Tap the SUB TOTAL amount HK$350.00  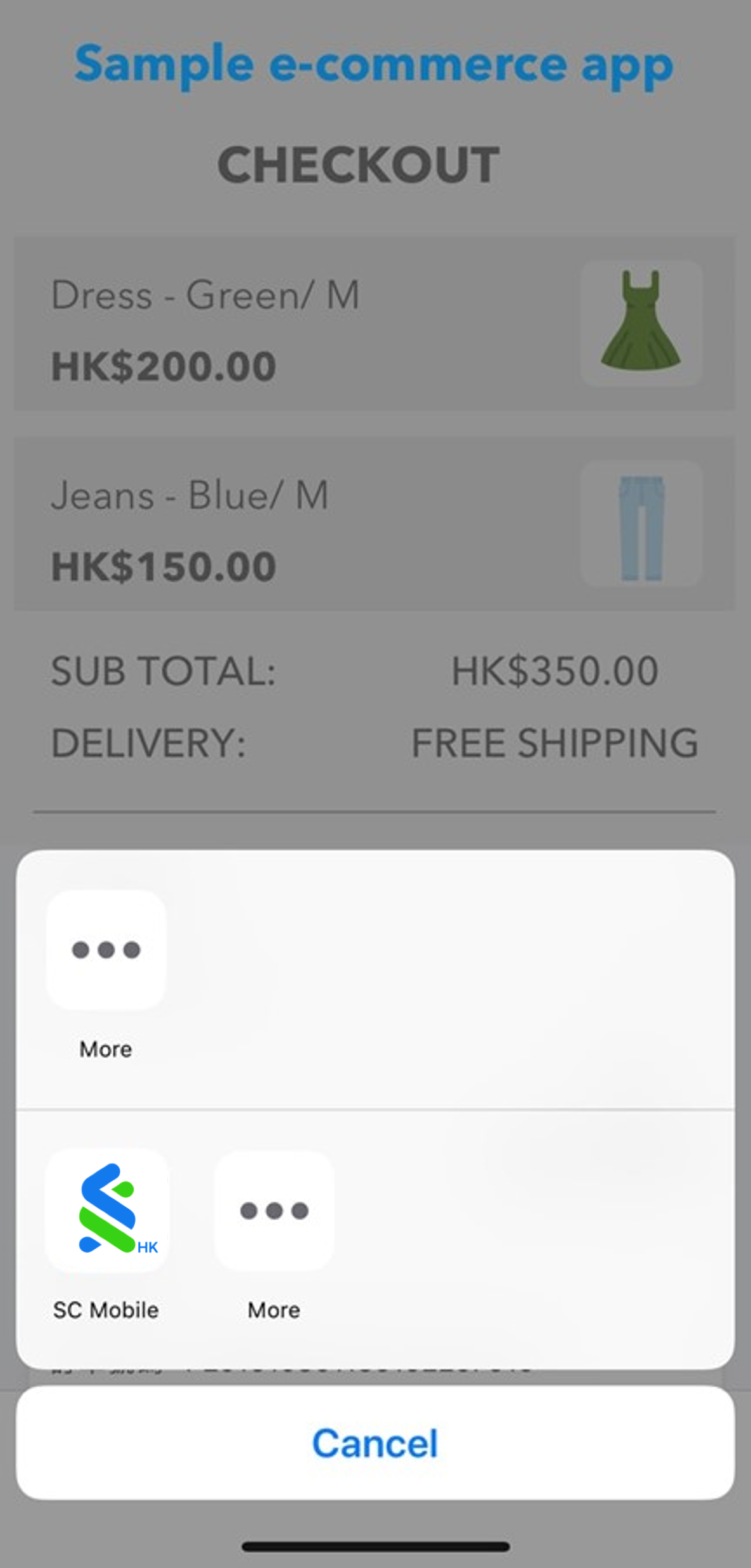[556, 670]
